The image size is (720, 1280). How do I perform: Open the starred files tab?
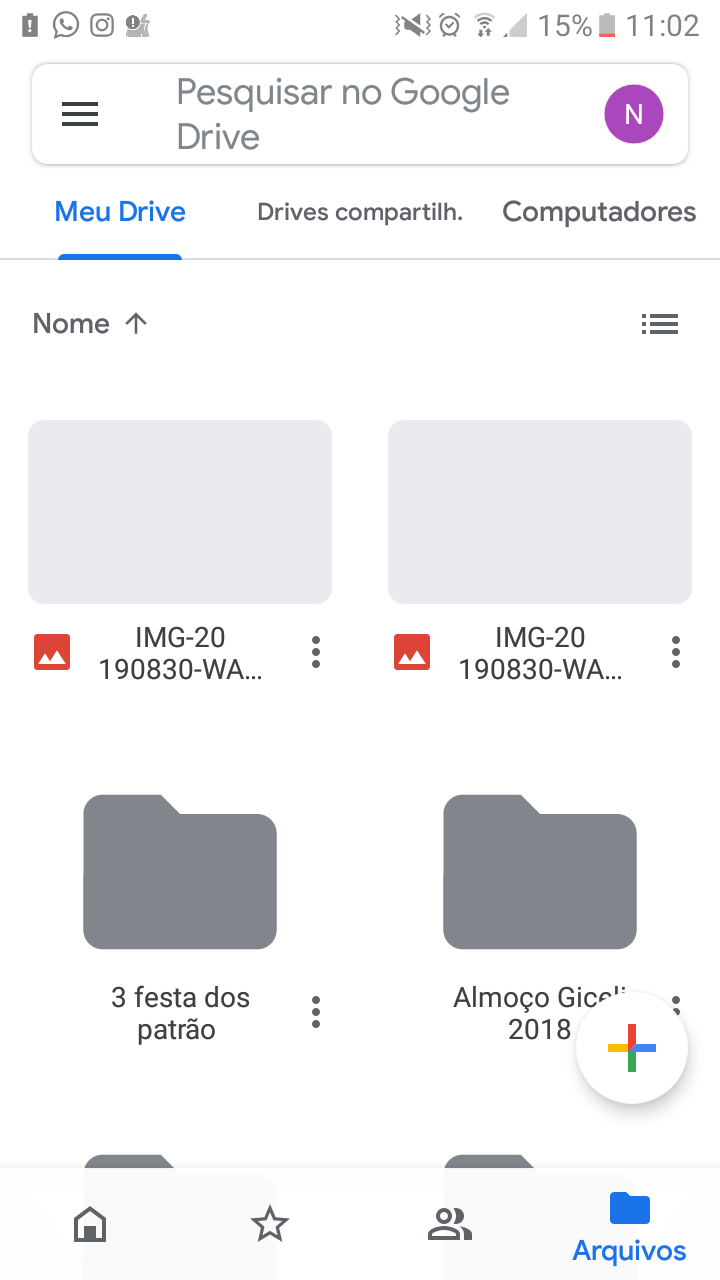click(x=270, y=1224)
